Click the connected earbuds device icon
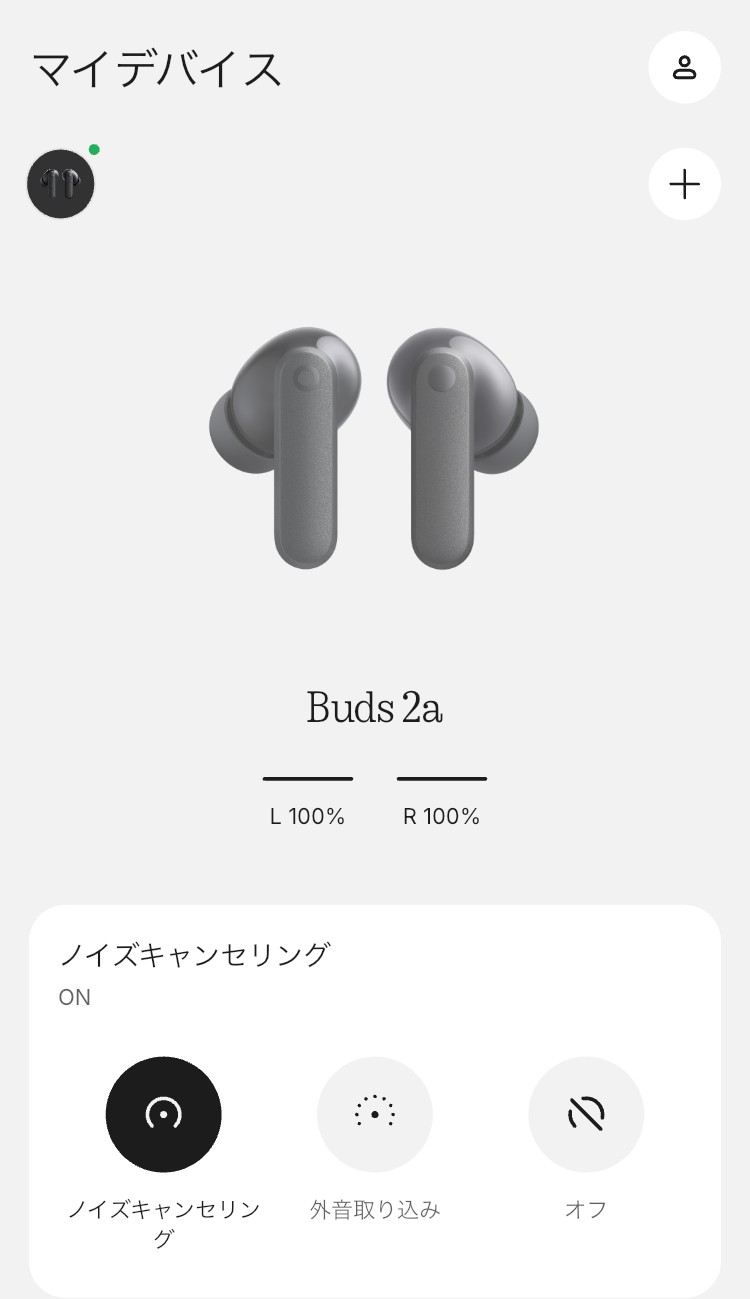This screenshot has width=750, height=1299. click(60, 184)
